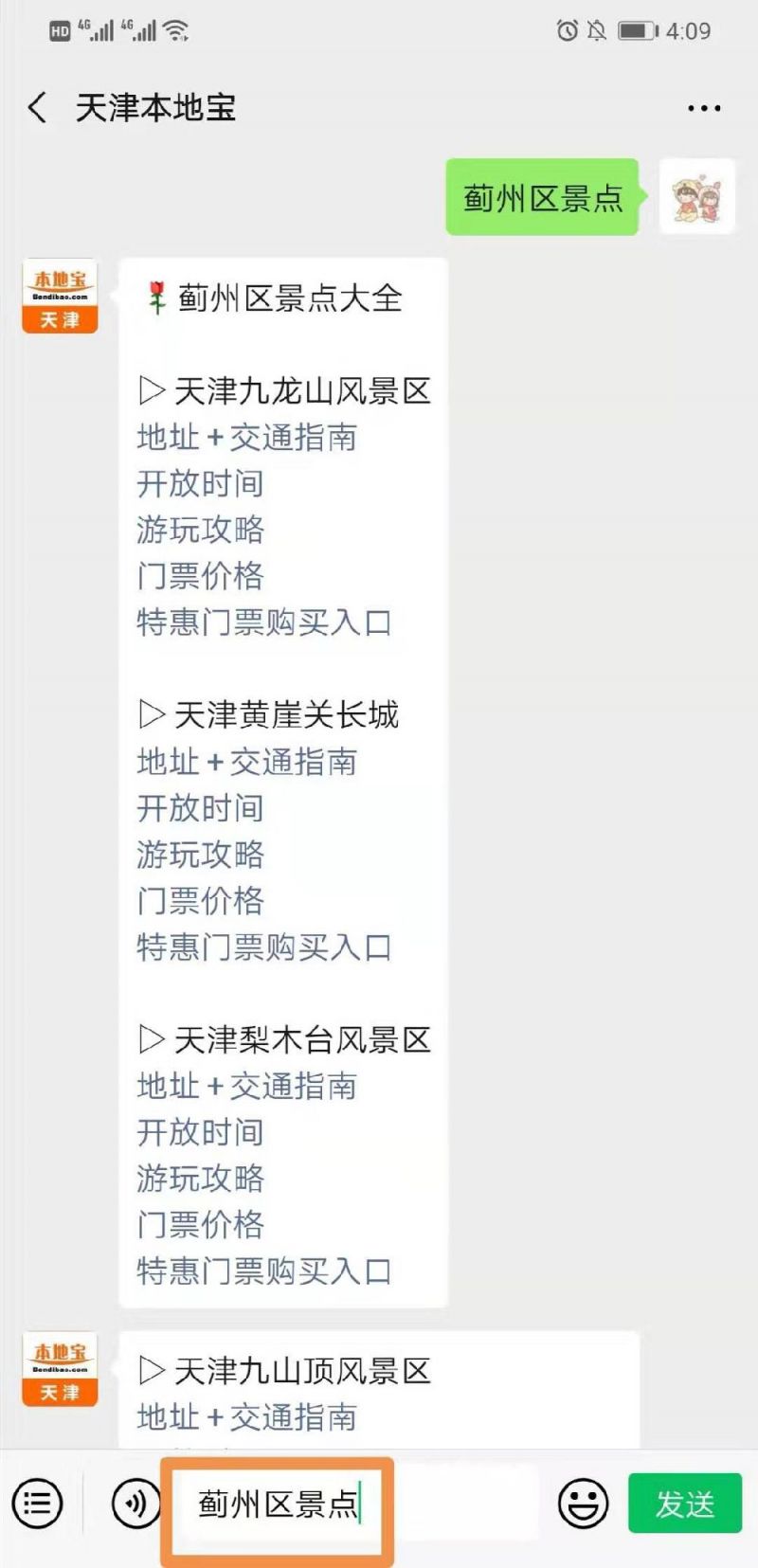Open 地址+交通指南 for 天津九龙山风景区
Screen dimensions: 758x1568
[x=247, y=438]
